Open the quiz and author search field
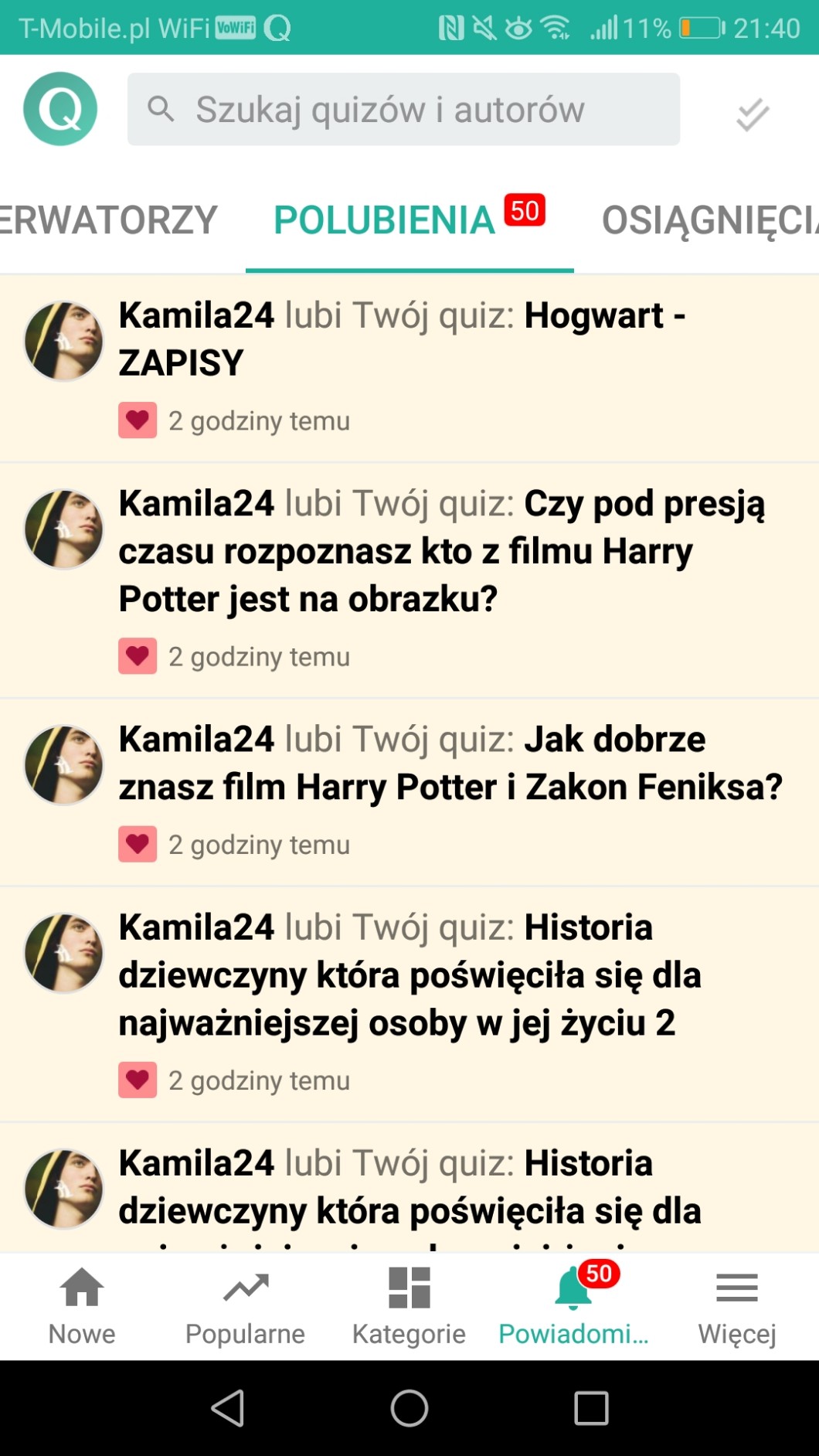Image resolution: width=819 pixels, height=1456 pixels. click(x=403, y=110)
